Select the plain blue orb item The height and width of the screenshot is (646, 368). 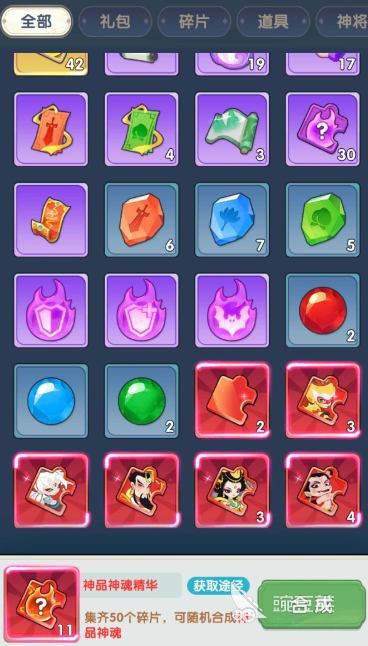51,401
